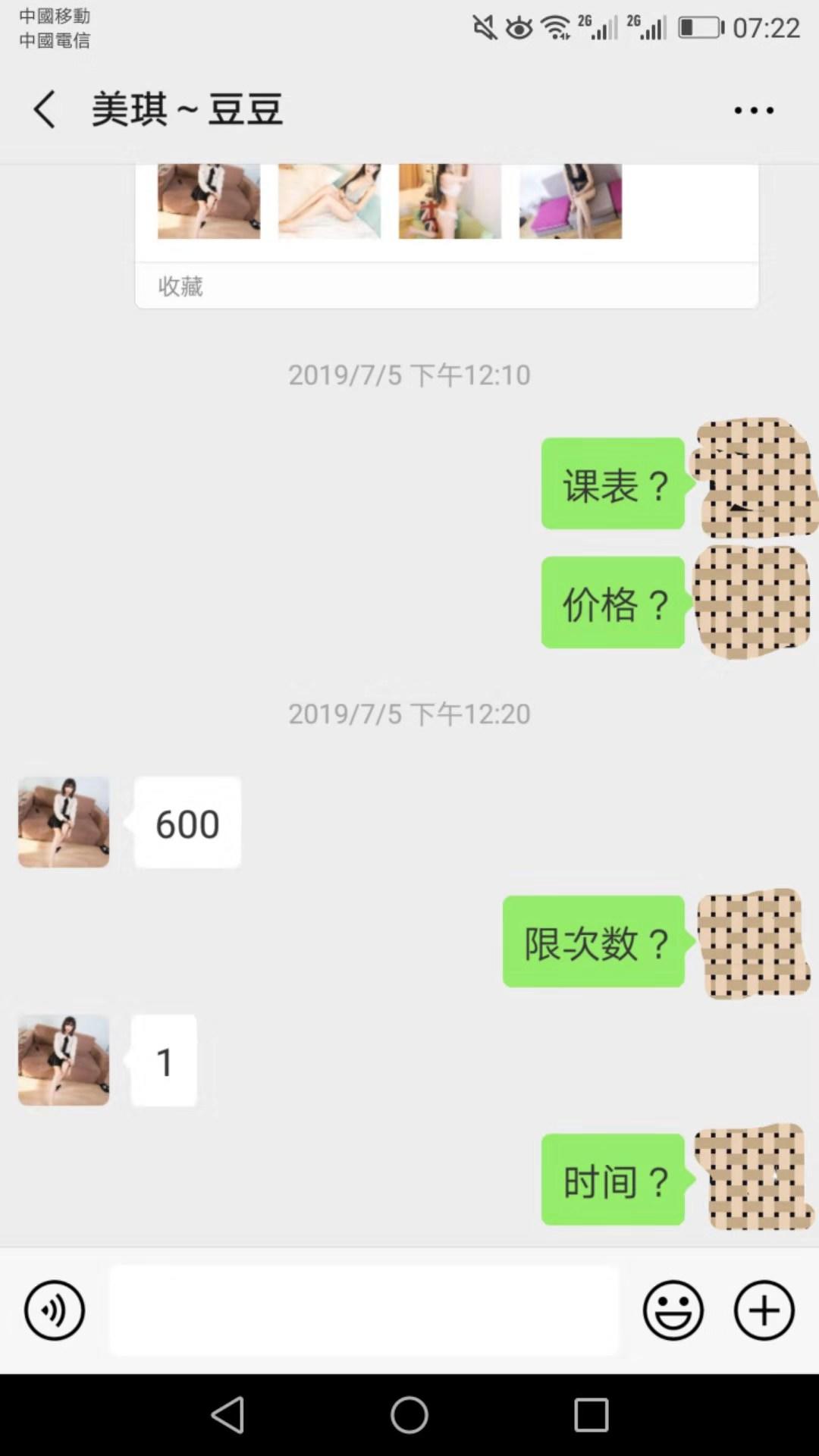Image resolution: width=819 pixels, height=1456 pixels.
Task: Switch to voice message input
Action: click(x=55, y=1310)
